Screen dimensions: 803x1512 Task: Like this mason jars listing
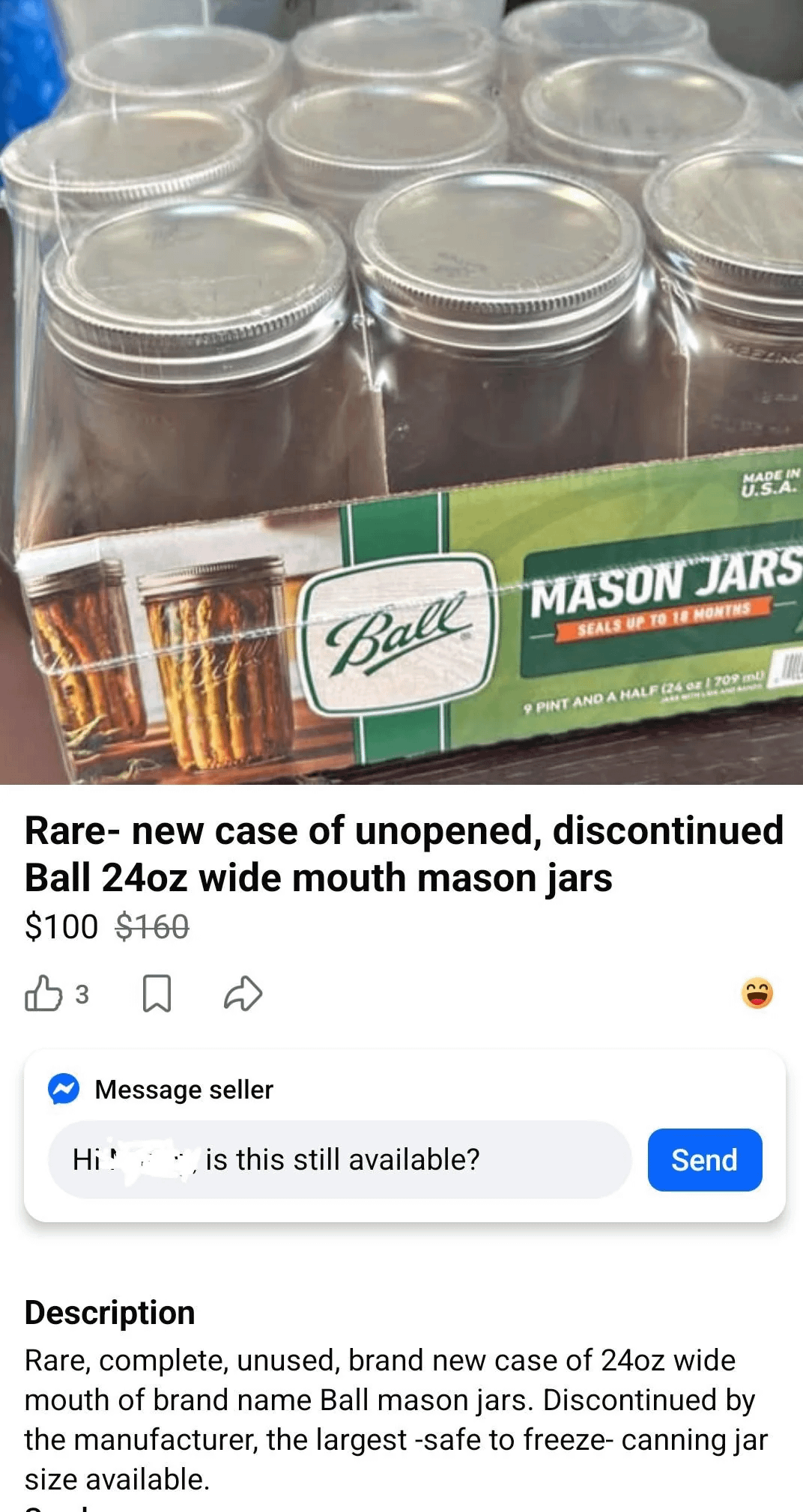tap(43, 994)
